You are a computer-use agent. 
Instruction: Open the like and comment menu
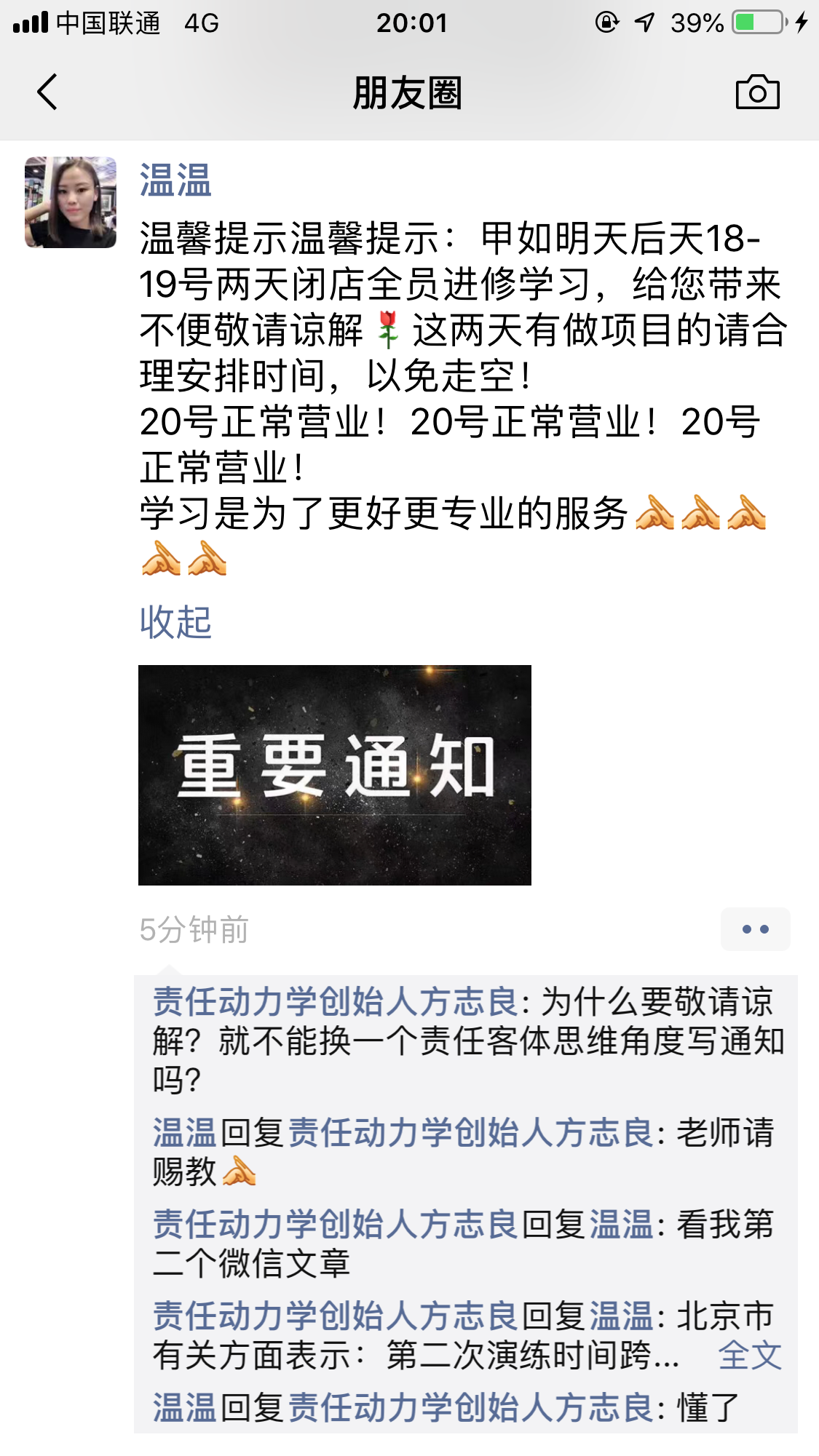click(756, 929)
